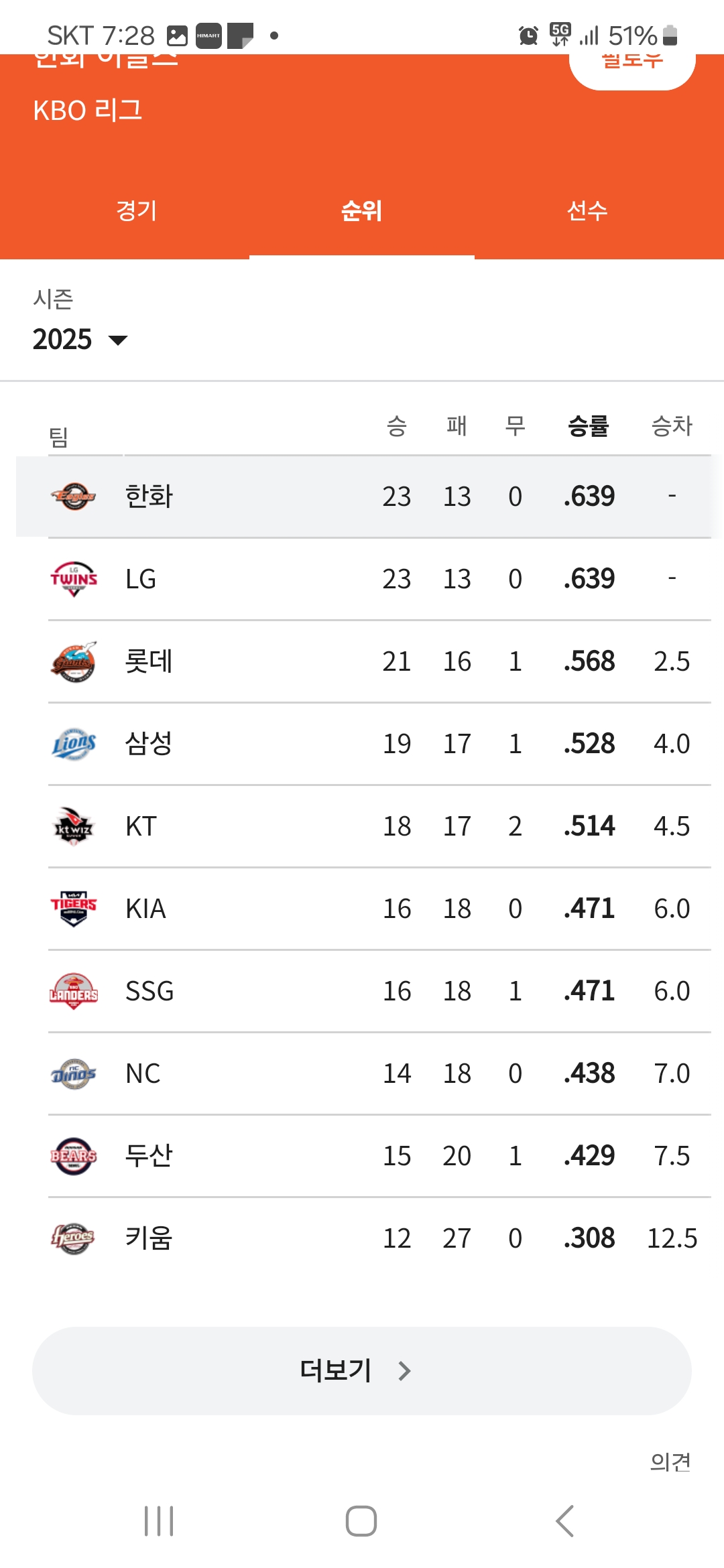Viewport: 724px width, 1568px height.
Task: Open the 의견 feedback link
Action: pos(670,1461)
